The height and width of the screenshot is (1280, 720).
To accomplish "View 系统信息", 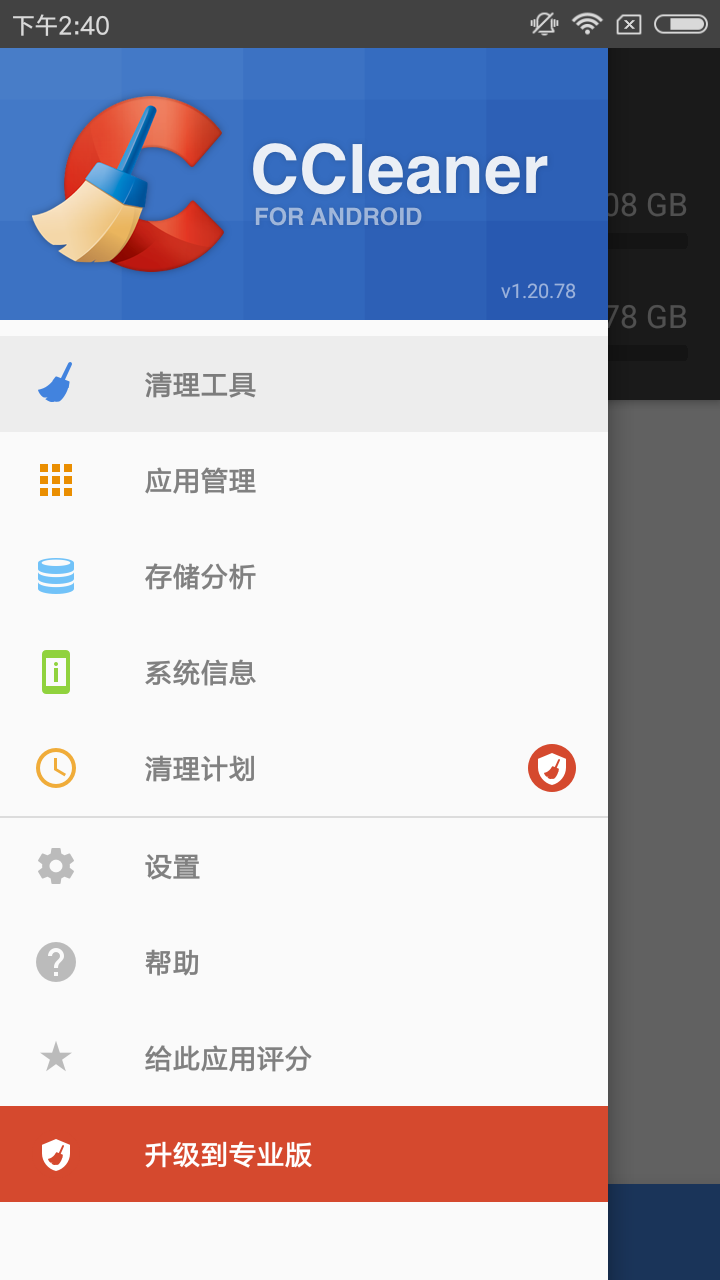I will 200,673.
